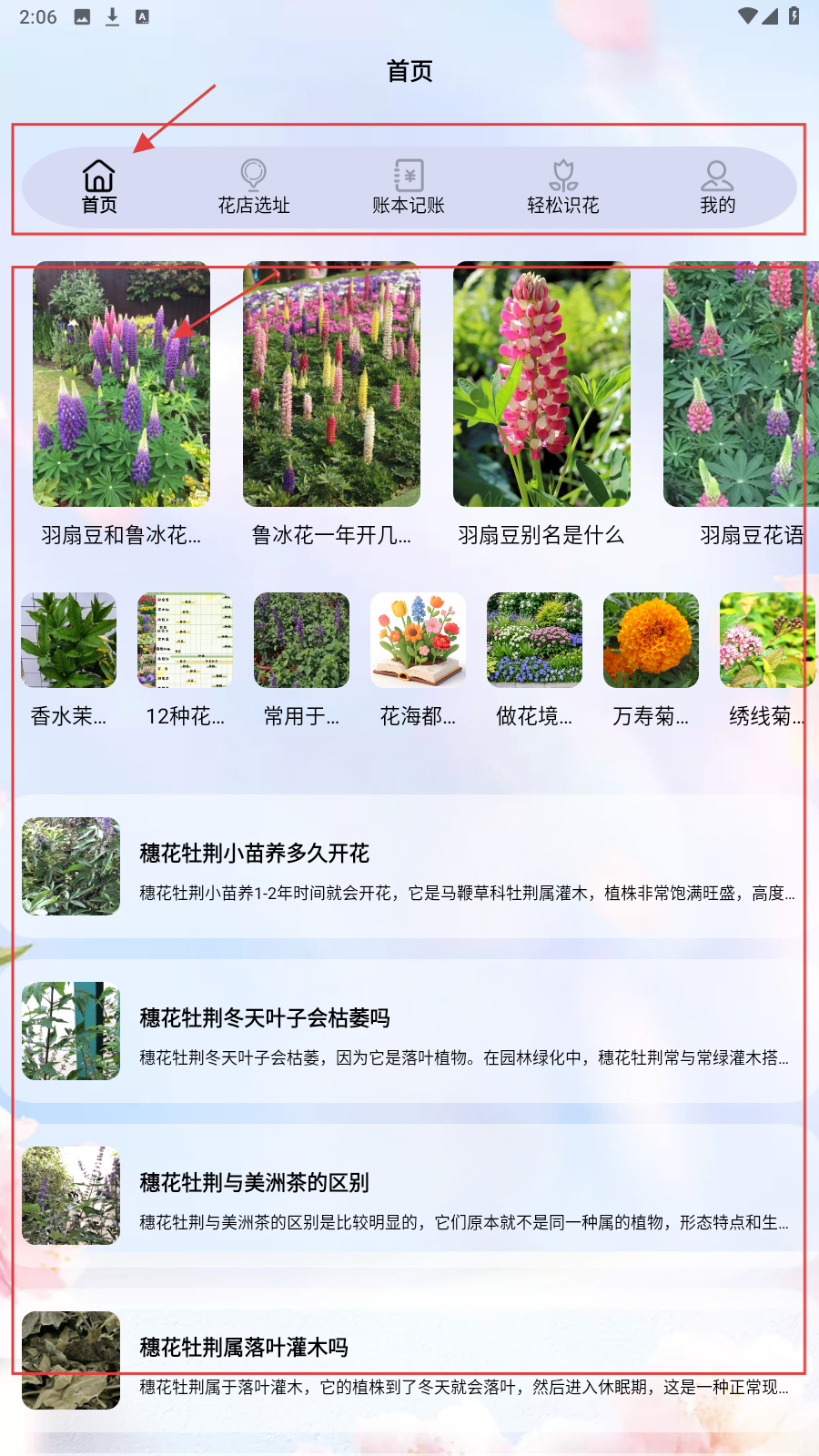Open article 穗花牡荆冬天叶子会枯萎吗

[x=409, y=1031]
